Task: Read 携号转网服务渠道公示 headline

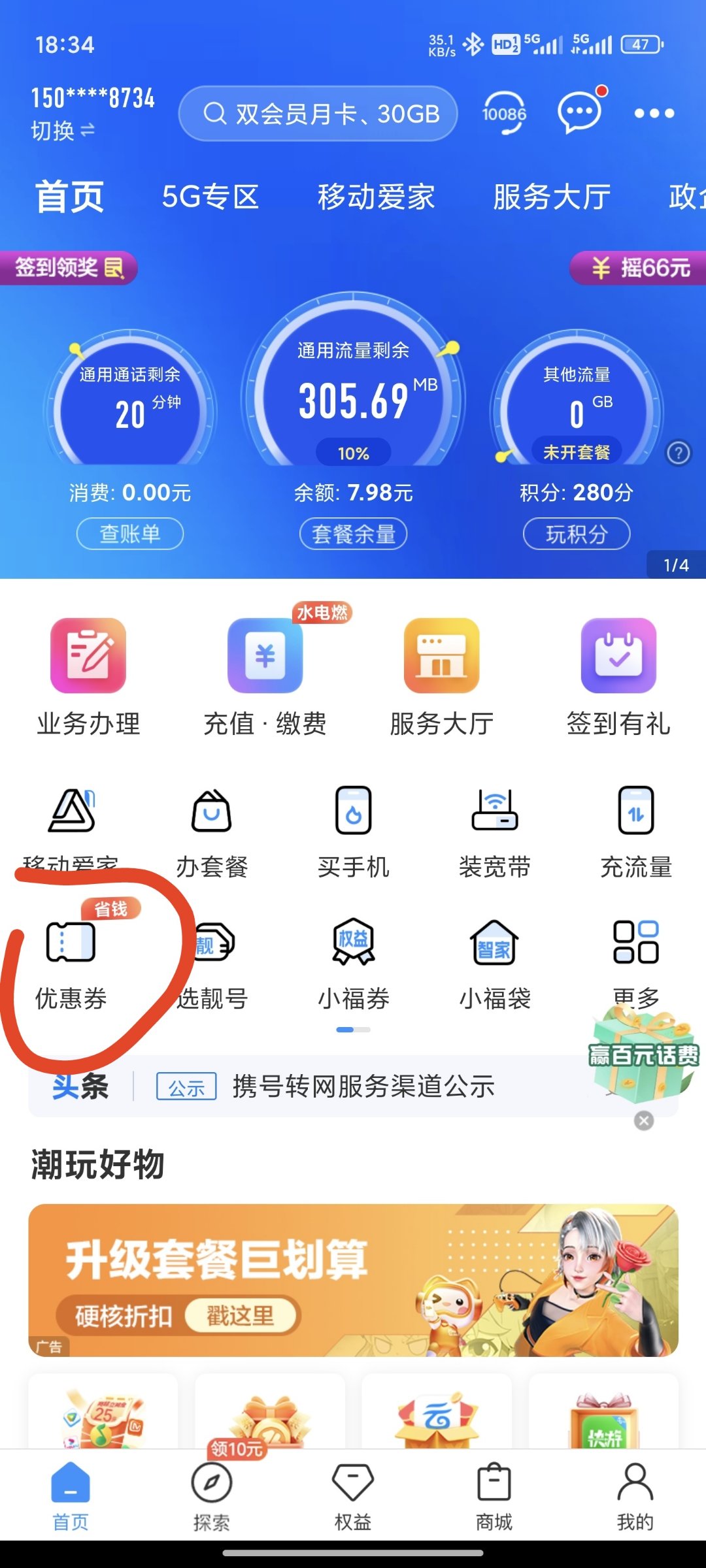Action: tap(363, 1086)
